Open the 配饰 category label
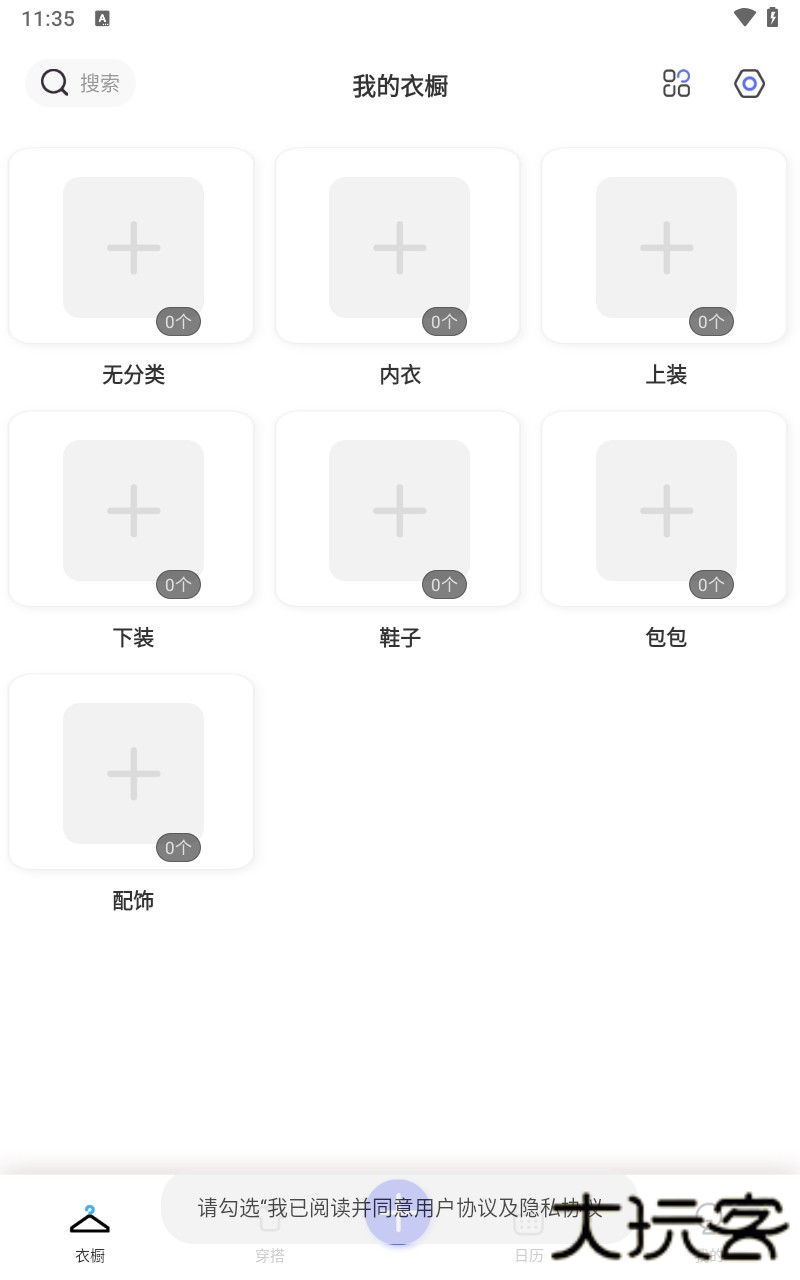This screenshot has height=1280, width=800. (133, 900)
